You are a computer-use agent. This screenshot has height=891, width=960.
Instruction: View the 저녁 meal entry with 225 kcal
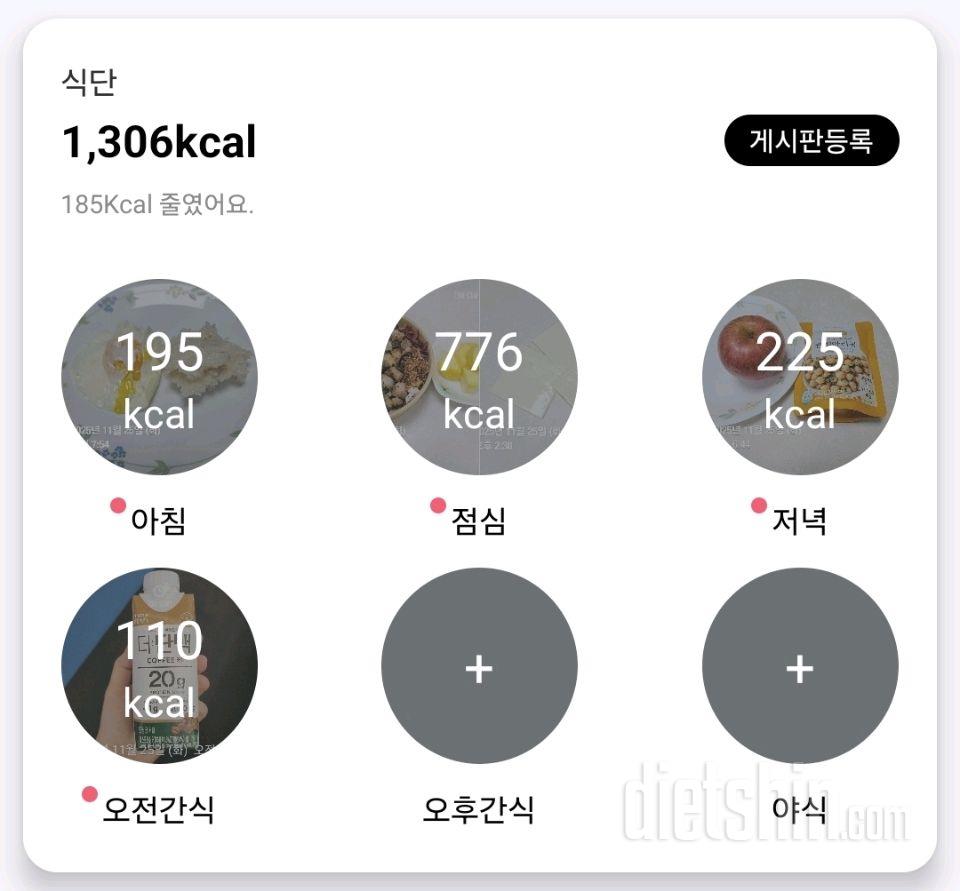point(799,377)
